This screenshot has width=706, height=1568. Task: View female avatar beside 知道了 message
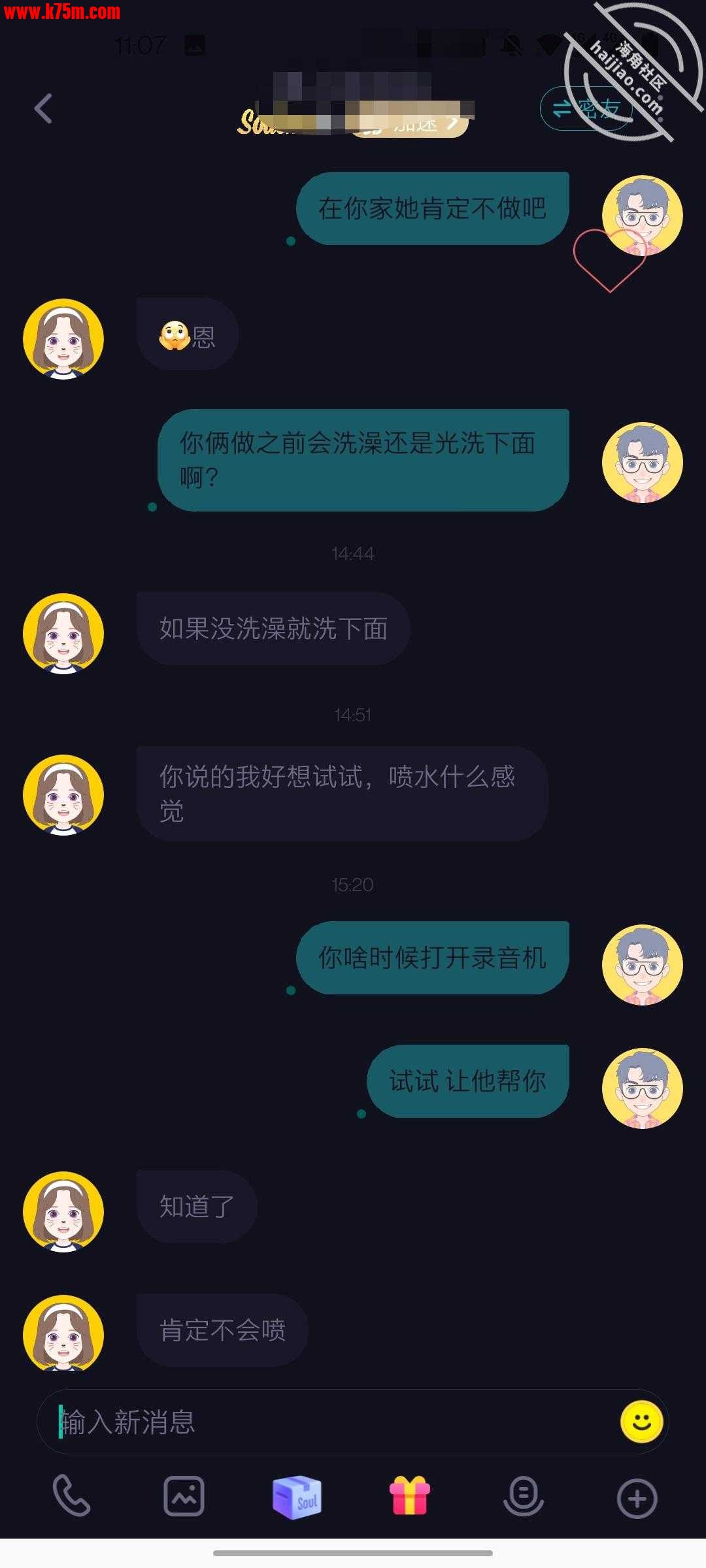[x=63, y=1211]
